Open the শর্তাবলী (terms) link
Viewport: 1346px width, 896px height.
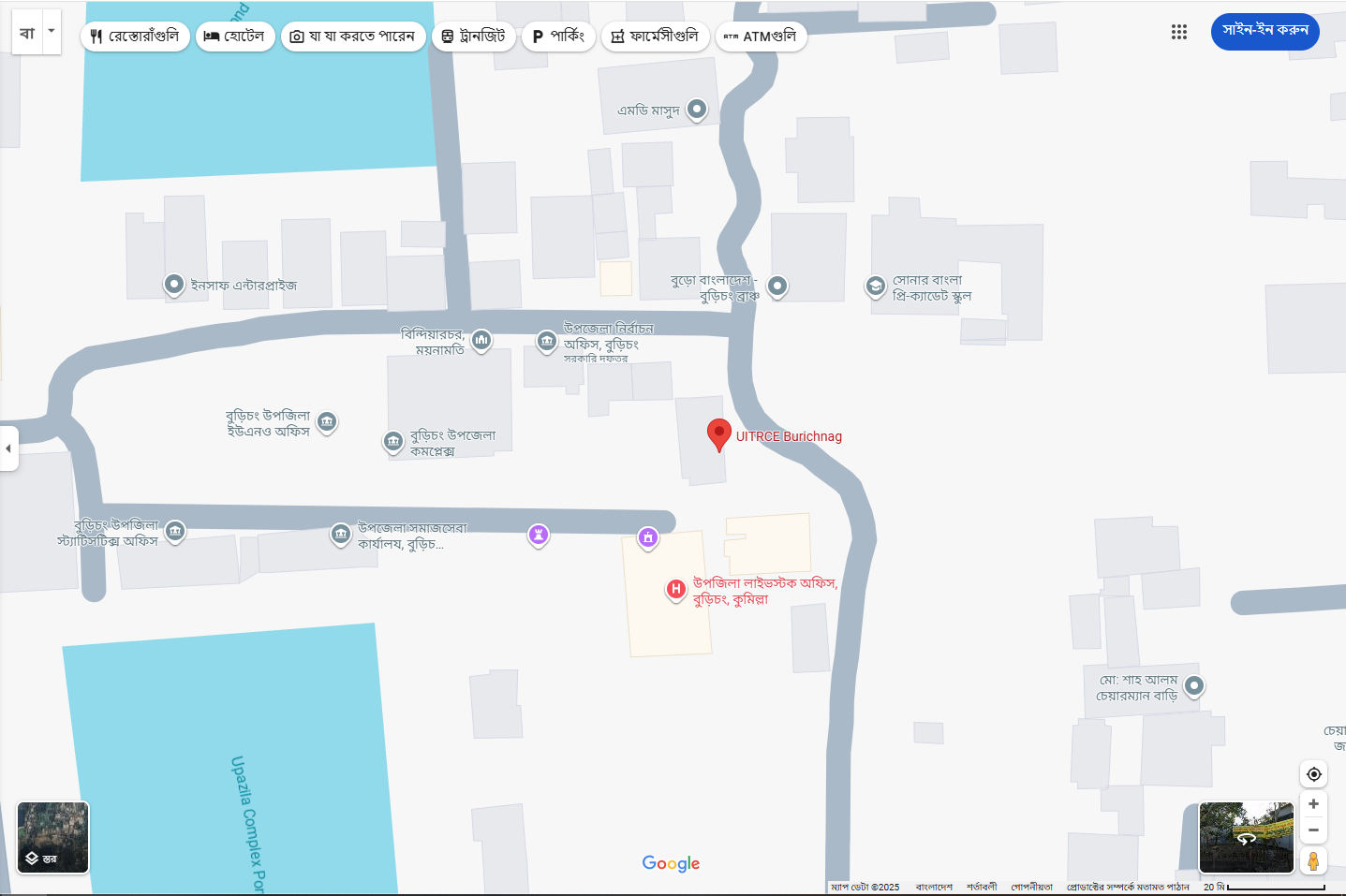981,887
